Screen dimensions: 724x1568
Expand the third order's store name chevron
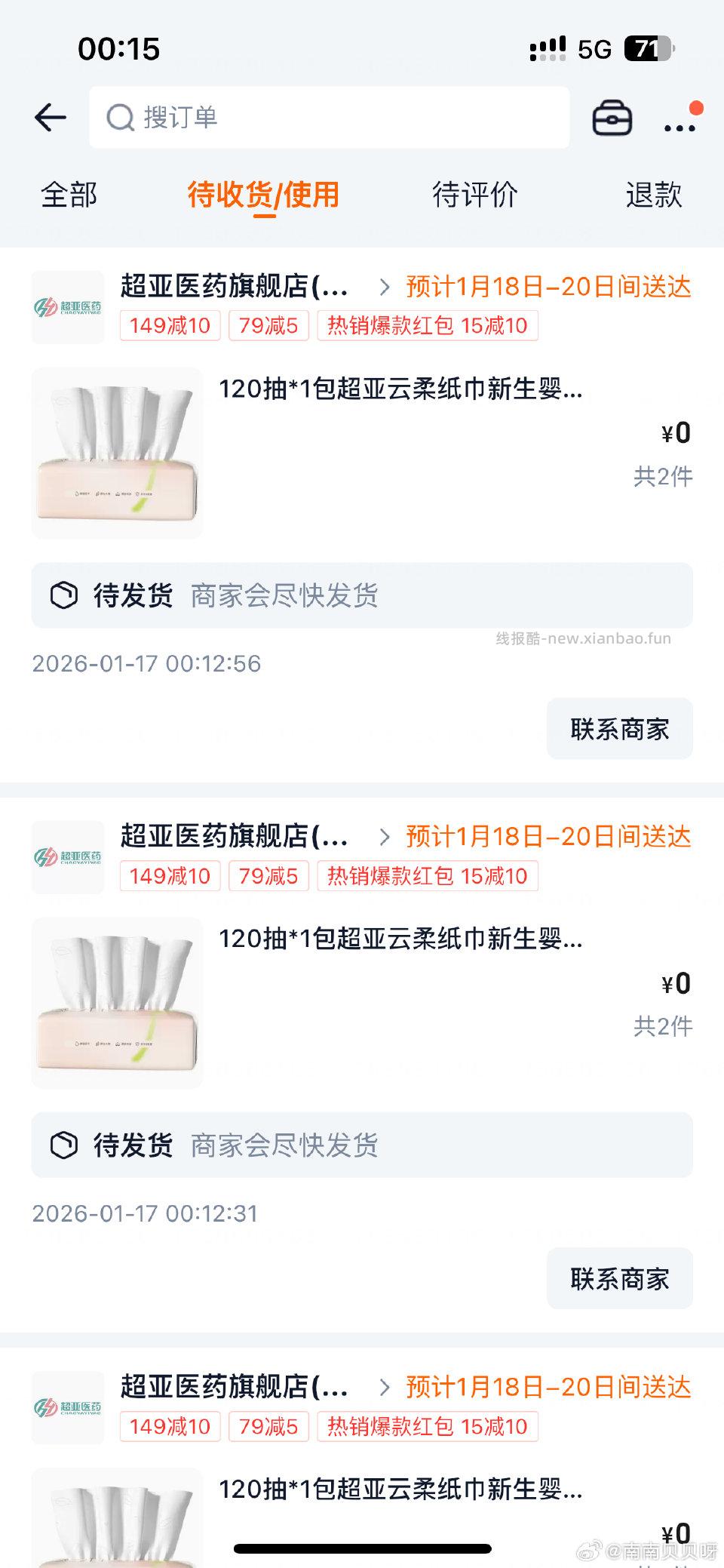384,1388
